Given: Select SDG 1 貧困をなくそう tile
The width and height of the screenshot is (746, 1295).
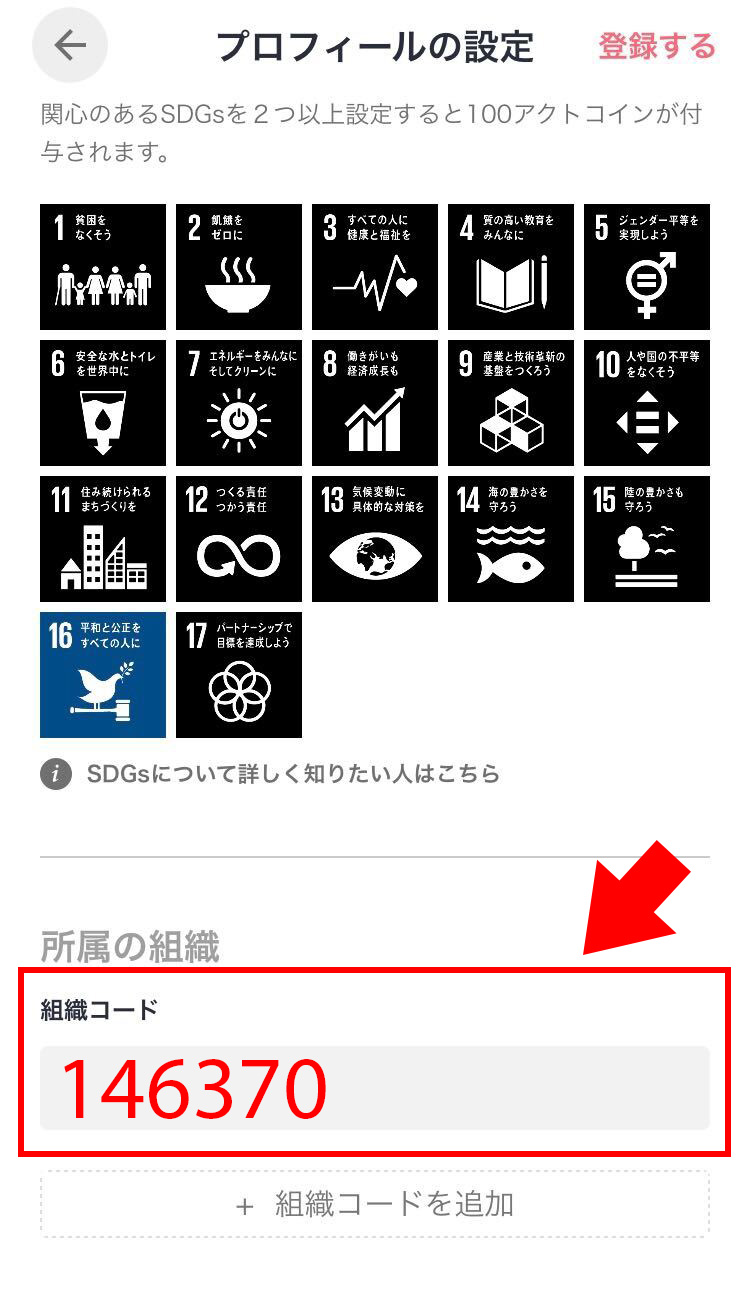Looking at the screenshot, I should 103,267.
